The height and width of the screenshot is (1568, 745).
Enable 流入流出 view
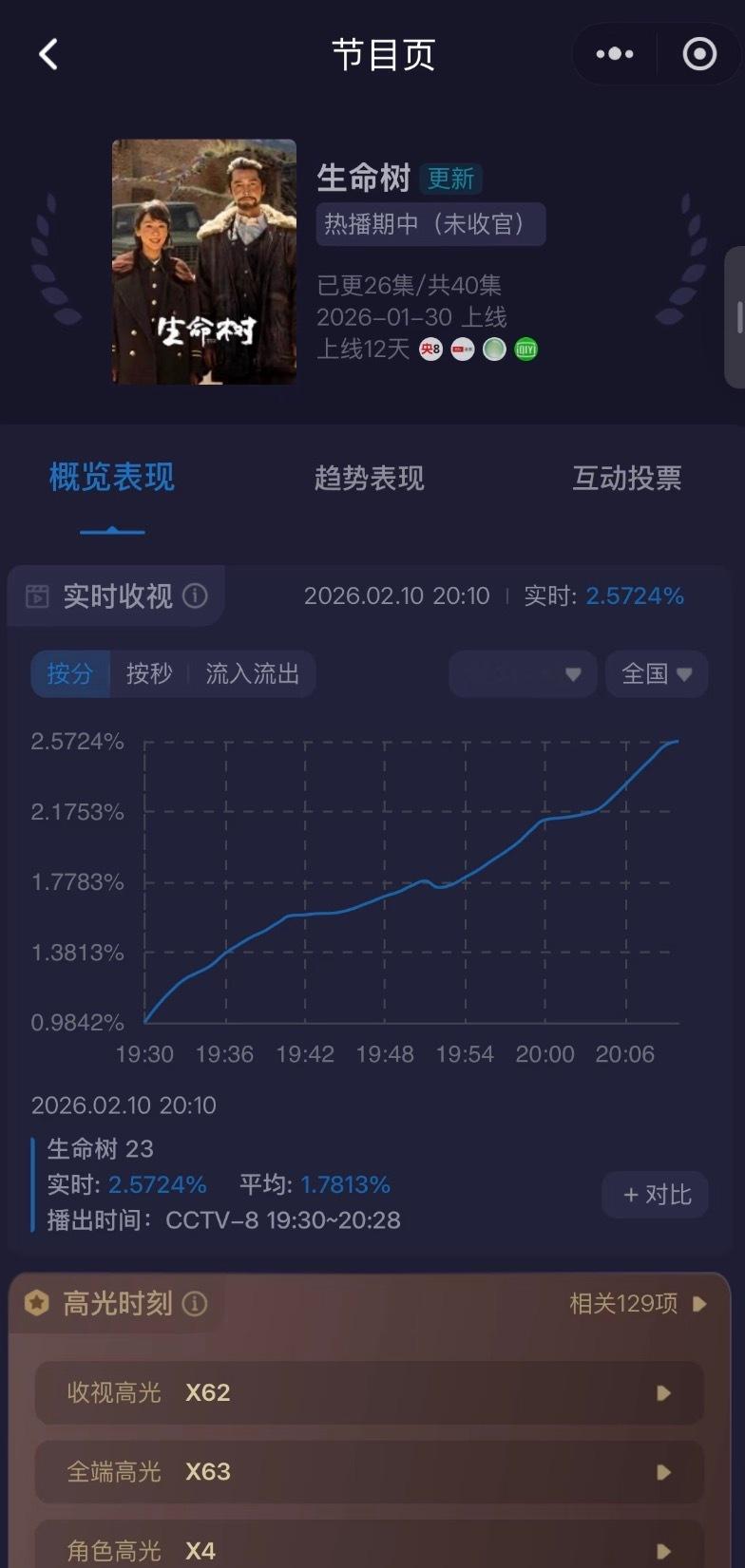click(253, 673)
